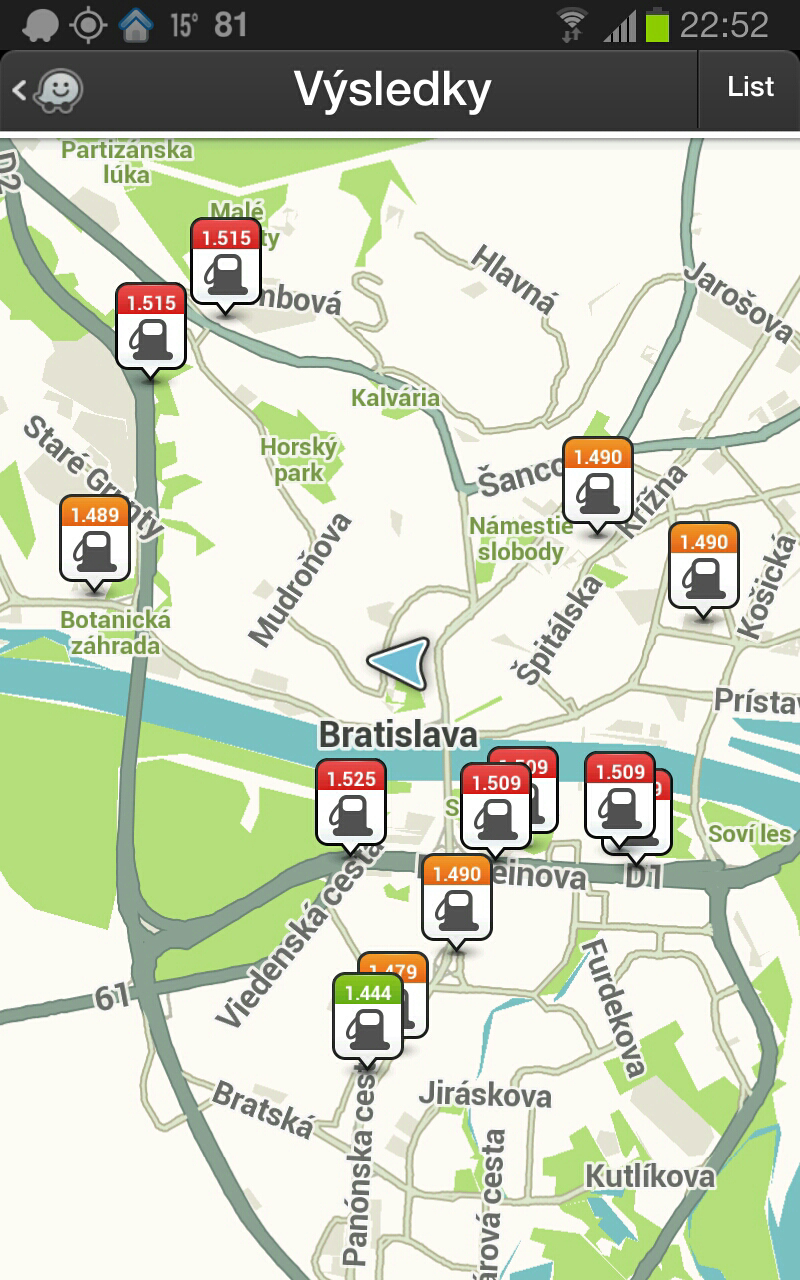Switch to List view of results

pos(750,88)
